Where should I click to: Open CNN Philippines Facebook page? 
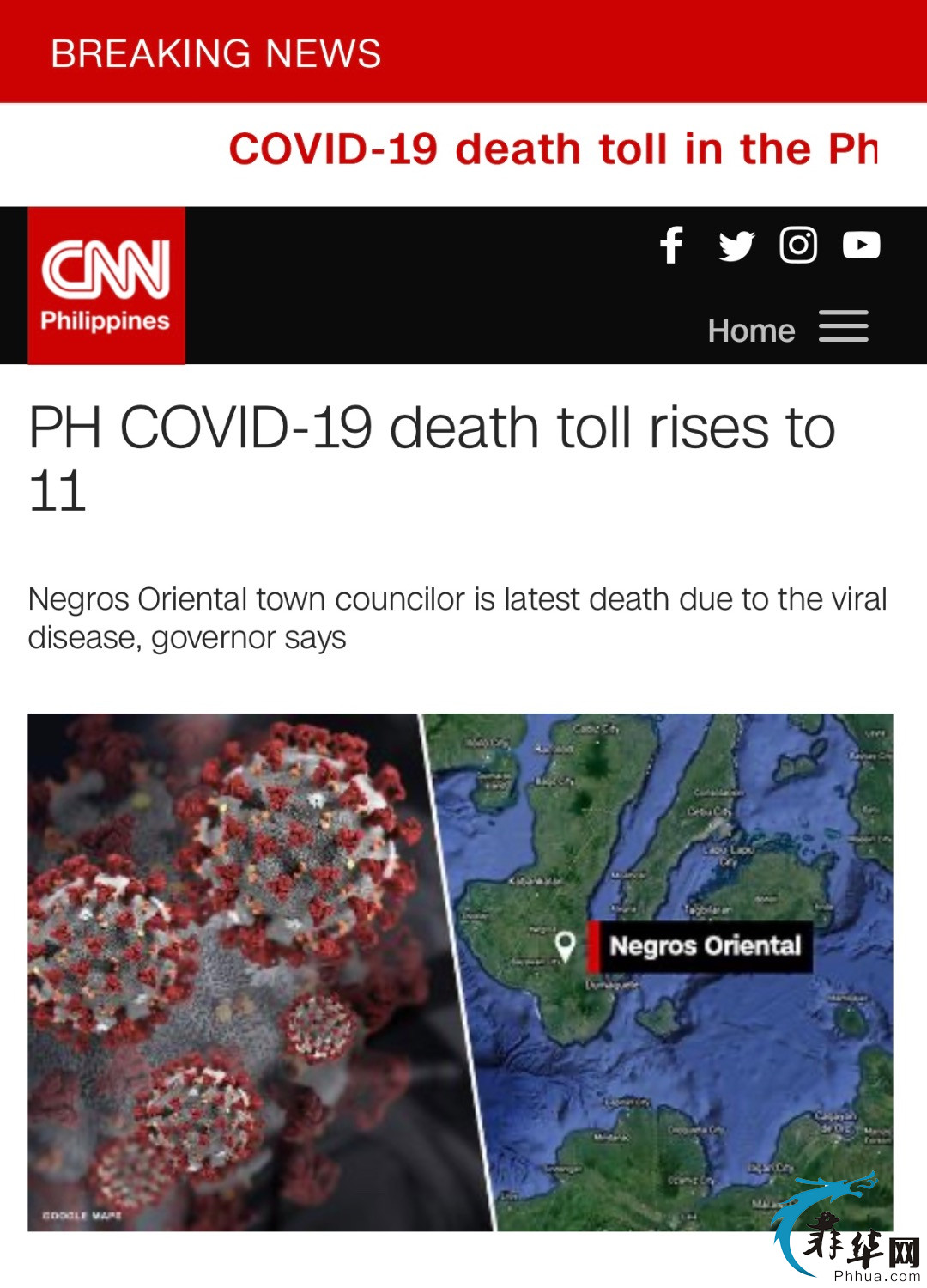(672, 246)
